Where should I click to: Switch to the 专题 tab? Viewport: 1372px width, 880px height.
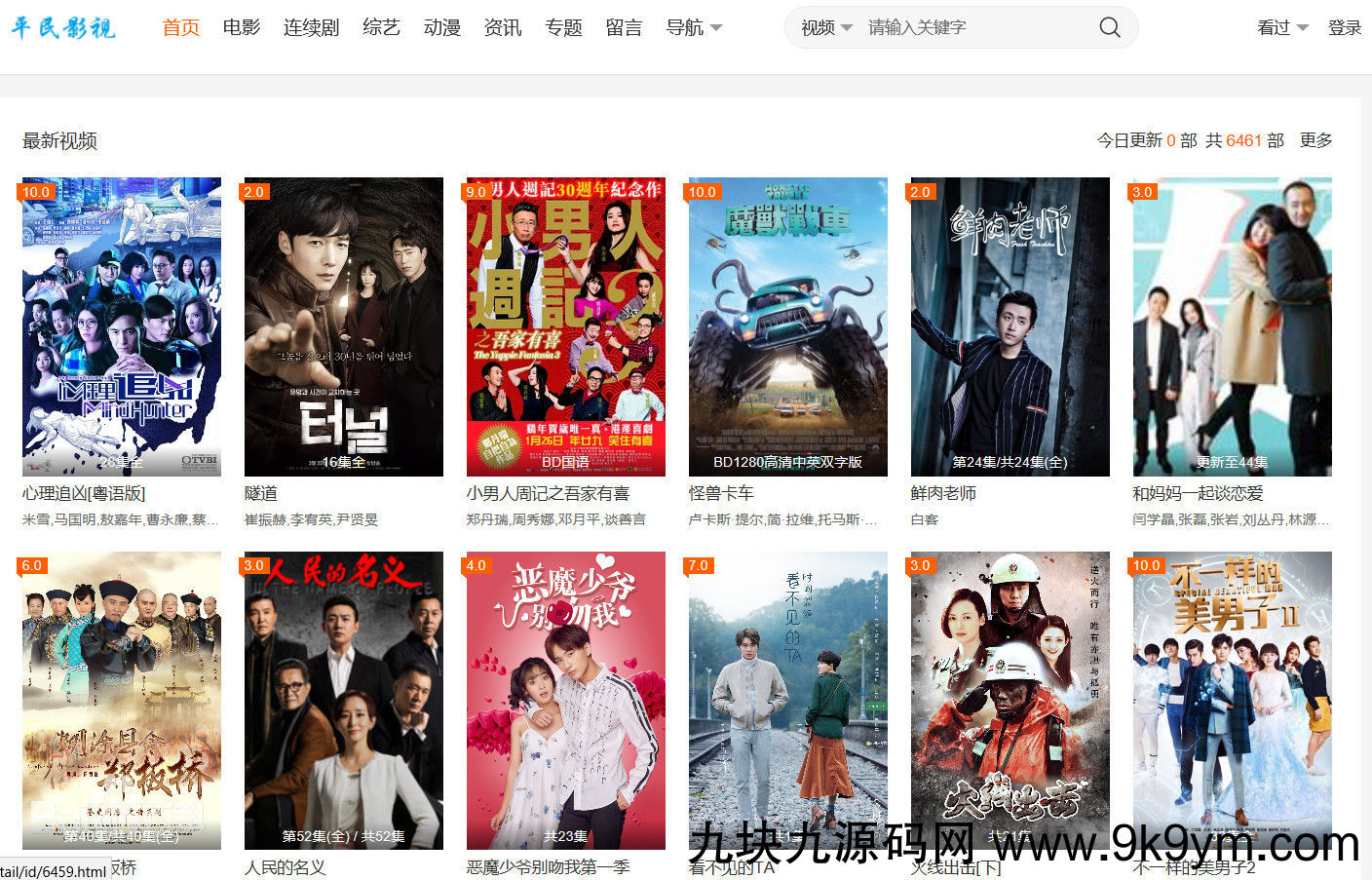(x=563, y=27)
